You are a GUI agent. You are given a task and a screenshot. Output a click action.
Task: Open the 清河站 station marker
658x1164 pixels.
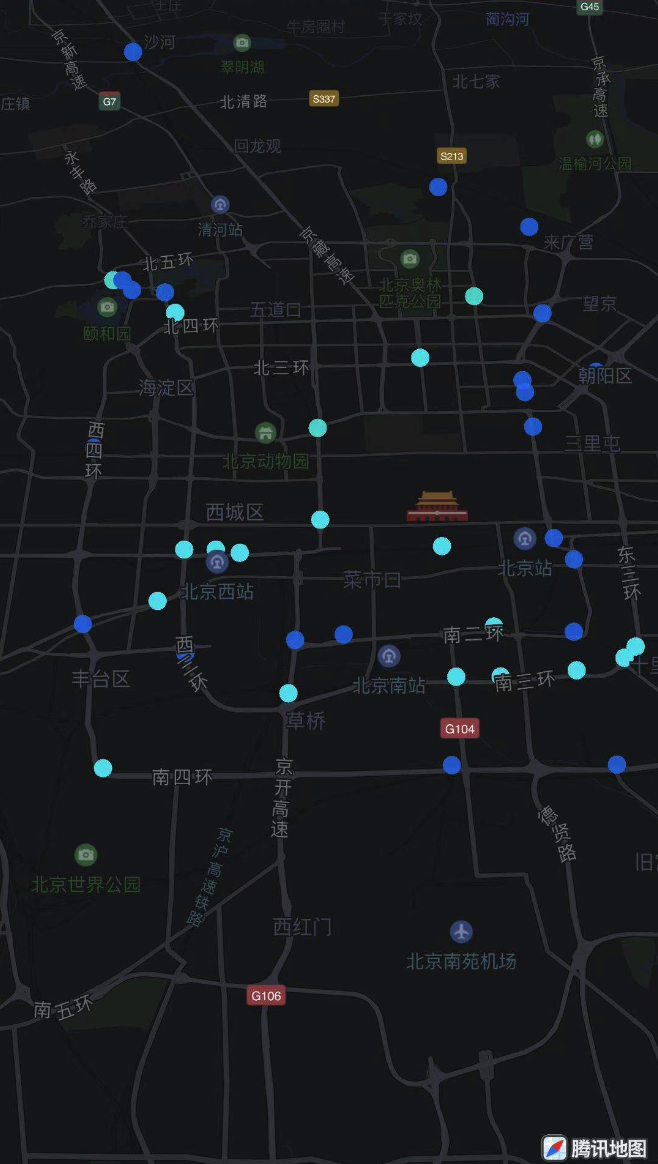point(220,204)
